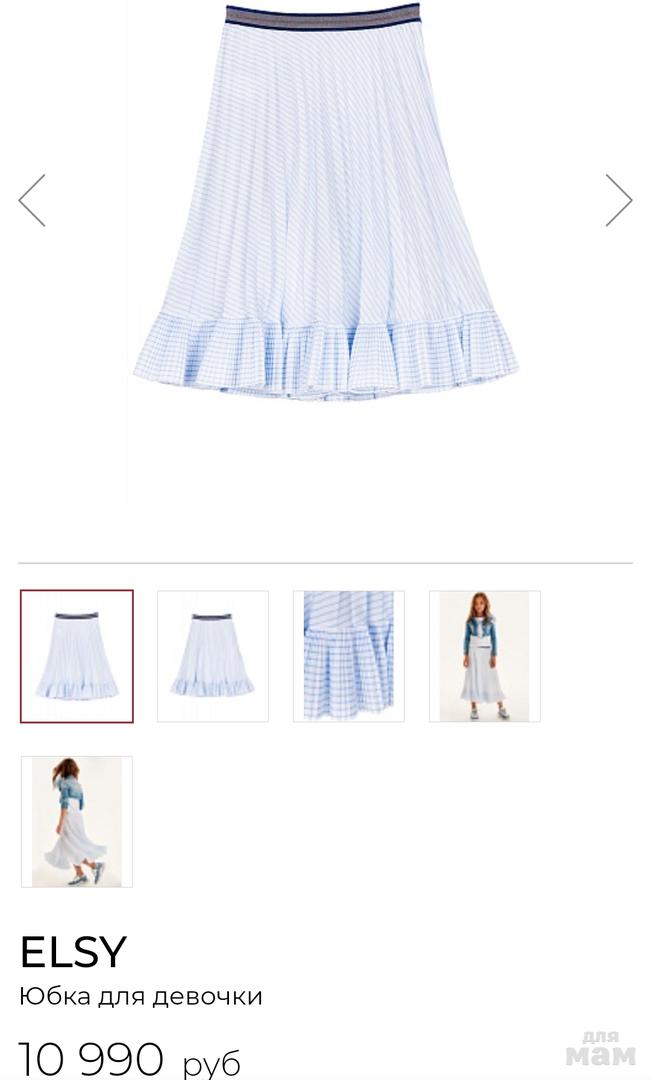
Task: View the ruffle fabric close-up thumbnail
Action: click(x=349, y=656)
